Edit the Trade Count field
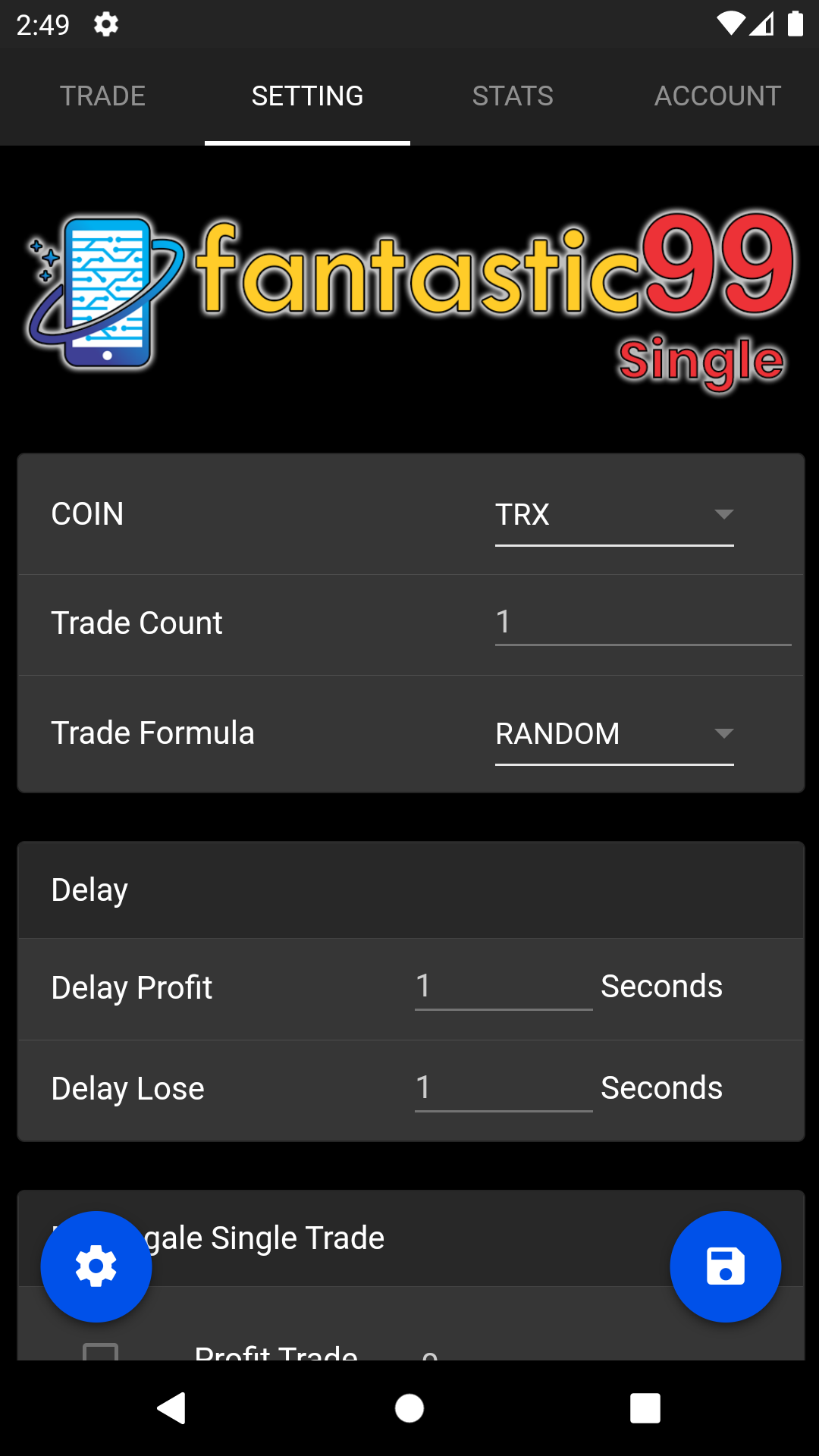Viewport: 819px width, 1456px height. 642,623
